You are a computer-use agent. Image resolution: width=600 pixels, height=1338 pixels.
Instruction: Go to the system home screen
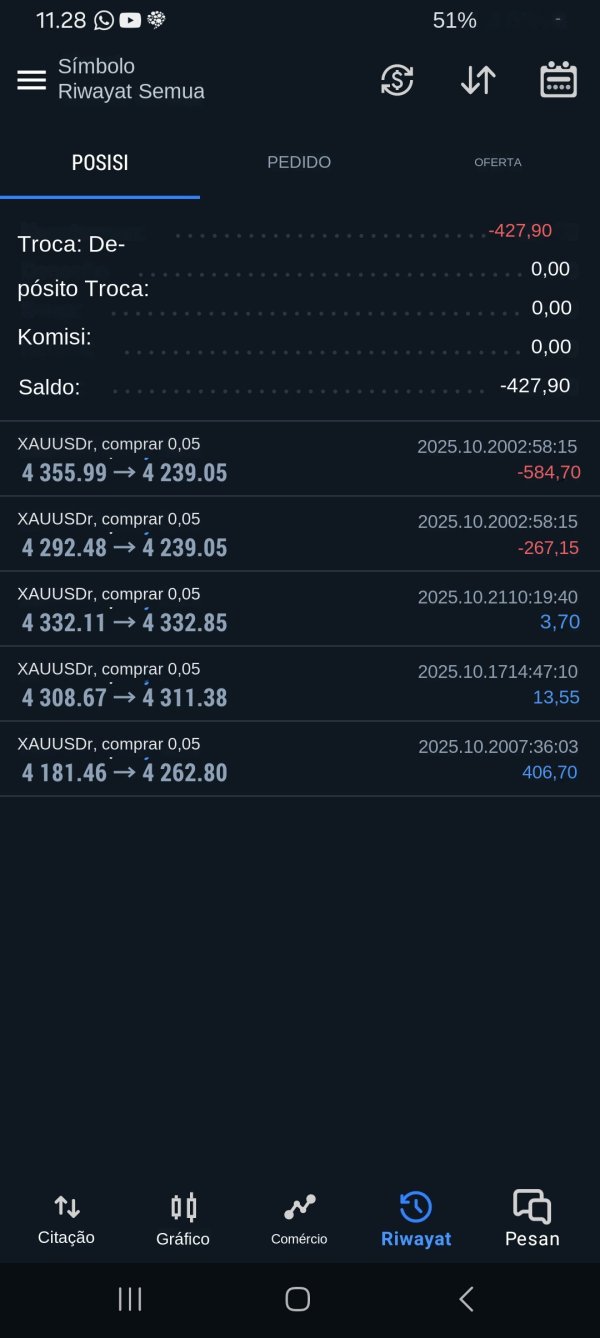click(x=298, y=1299)
